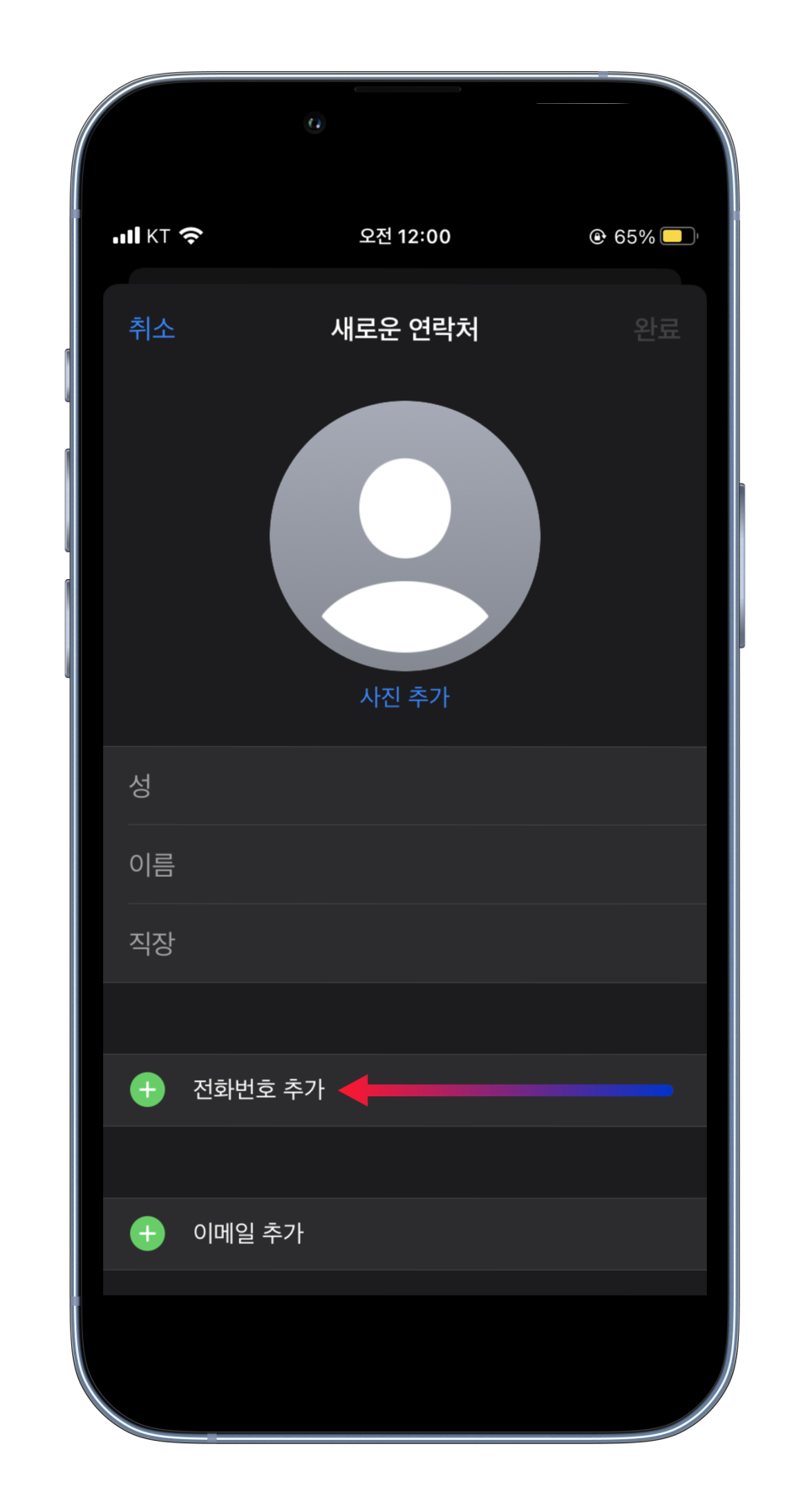Image resolution: width=810 pixels, height=1512 pixels.
Task: Tap 취소 to cancel the new contact
Action: tap(152, 328)
